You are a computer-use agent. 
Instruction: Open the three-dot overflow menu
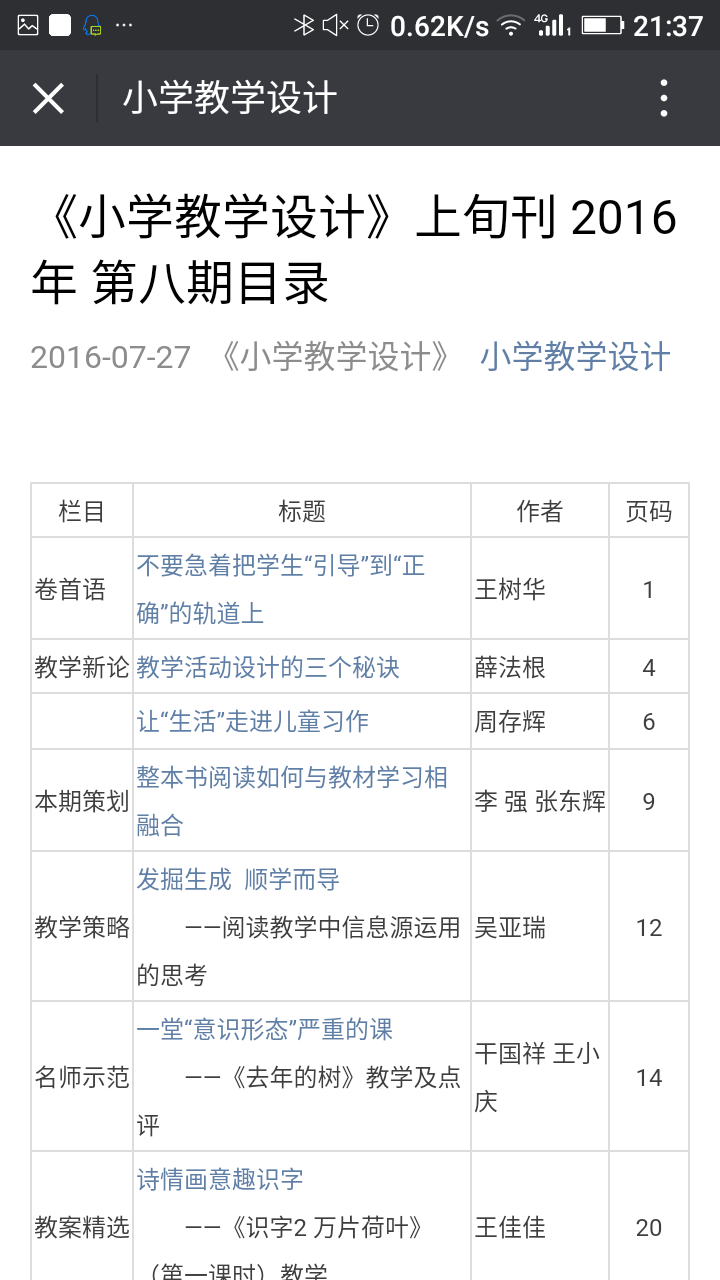(x=664, y=98)
